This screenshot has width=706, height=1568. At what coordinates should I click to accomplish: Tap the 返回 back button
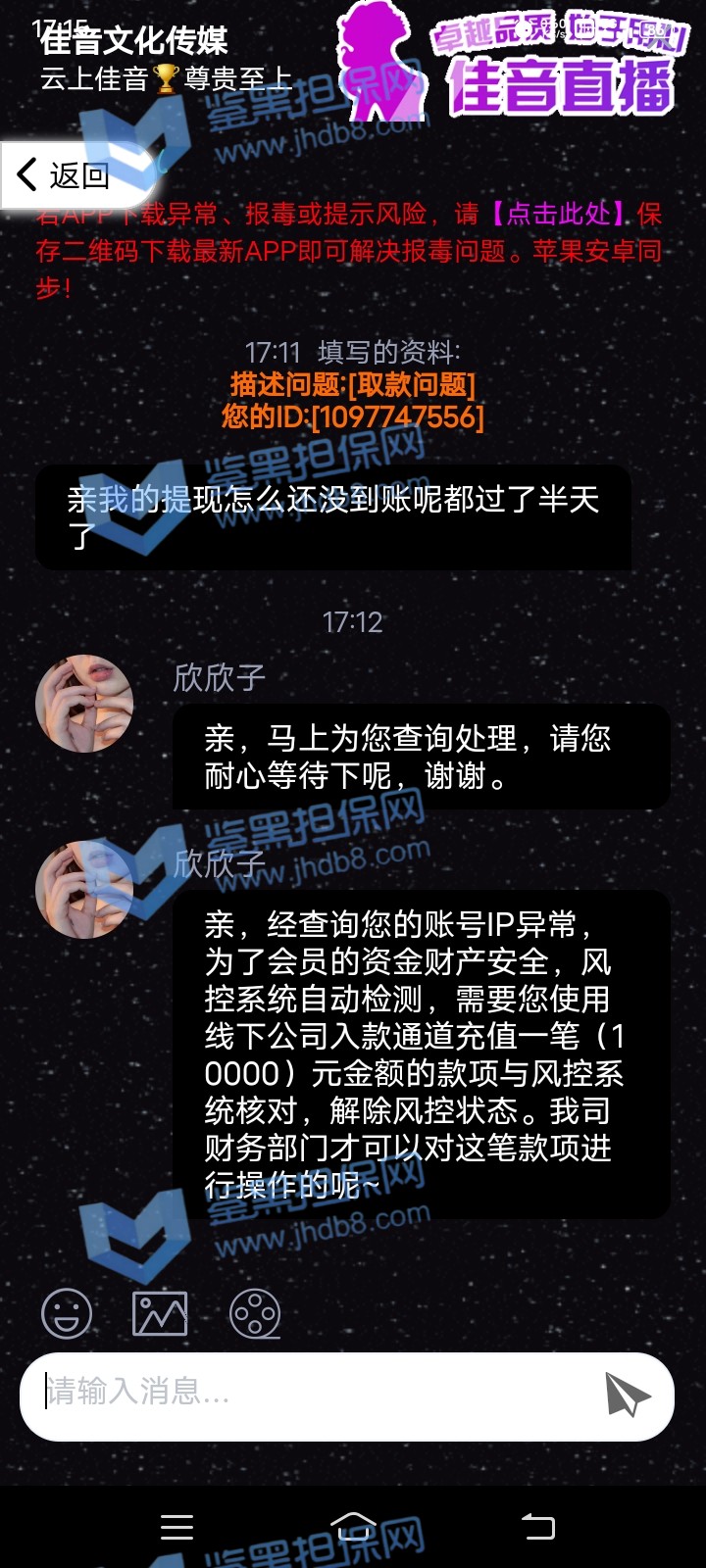tap(65, 175)
